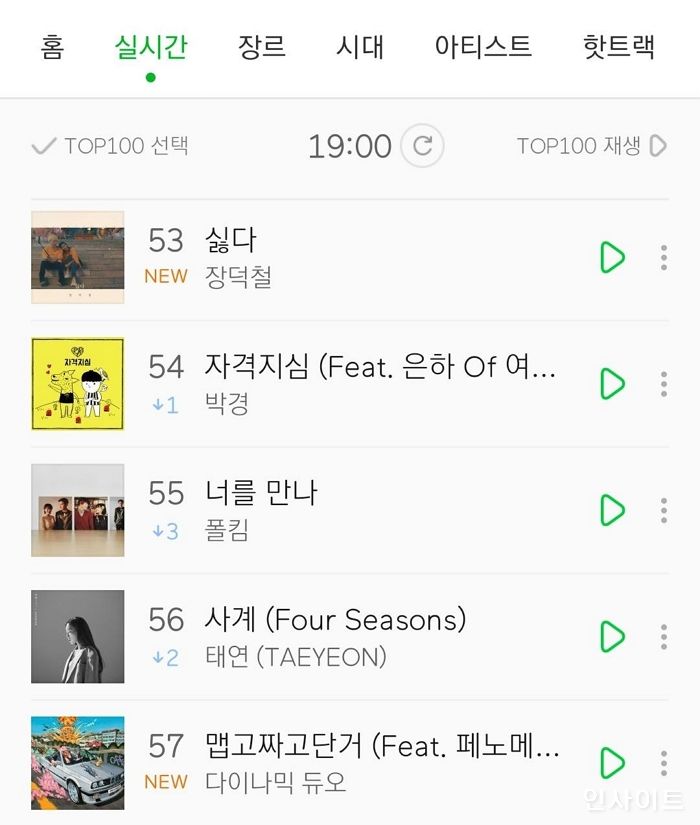Refresh the 19:00 real-time chart
This screenshot has height=825, width=700.
(x=422, y=146)
